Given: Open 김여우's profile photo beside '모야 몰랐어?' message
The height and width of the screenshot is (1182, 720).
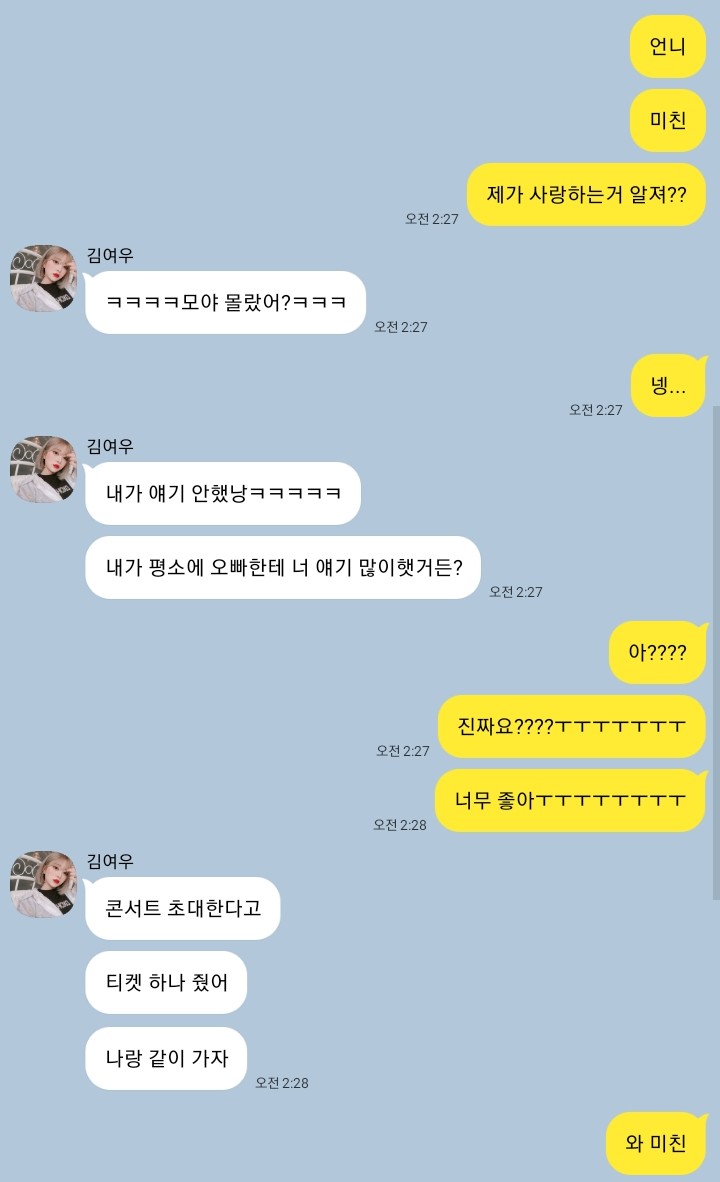Looking at the screenshot, I should point(43,278).
